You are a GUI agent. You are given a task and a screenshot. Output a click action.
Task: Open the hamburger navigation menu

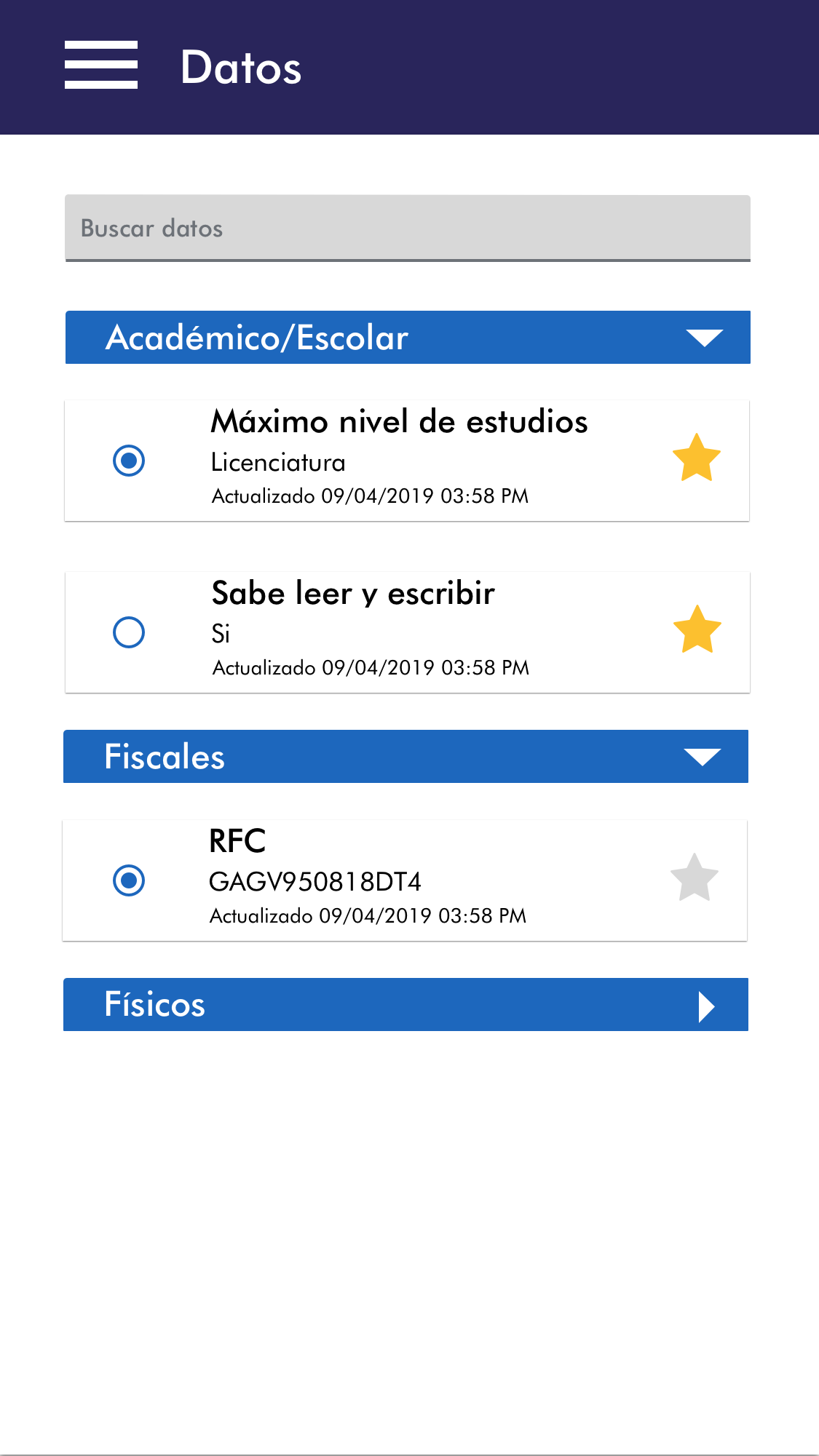coord(101,65)
